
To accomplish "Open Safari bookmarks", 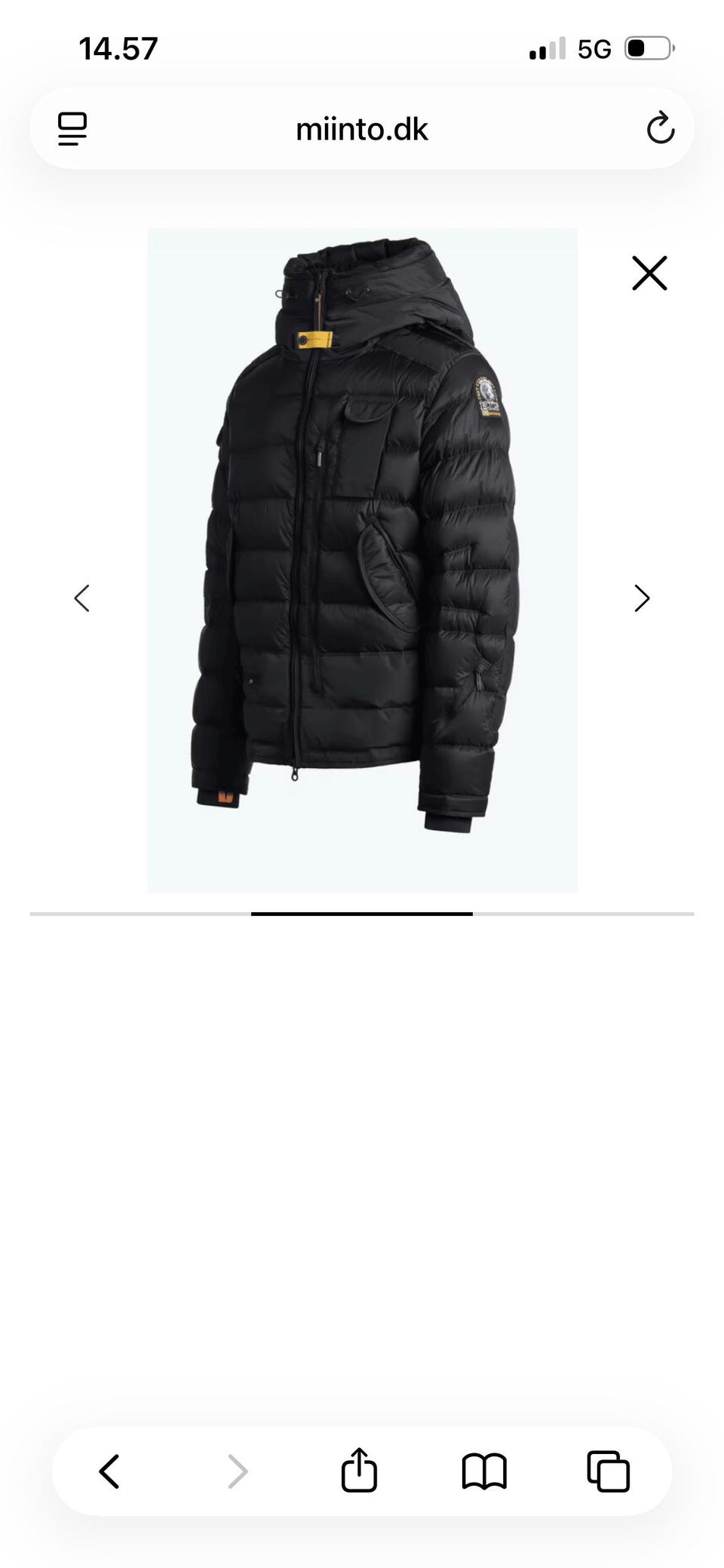I will click(484, 1471).
